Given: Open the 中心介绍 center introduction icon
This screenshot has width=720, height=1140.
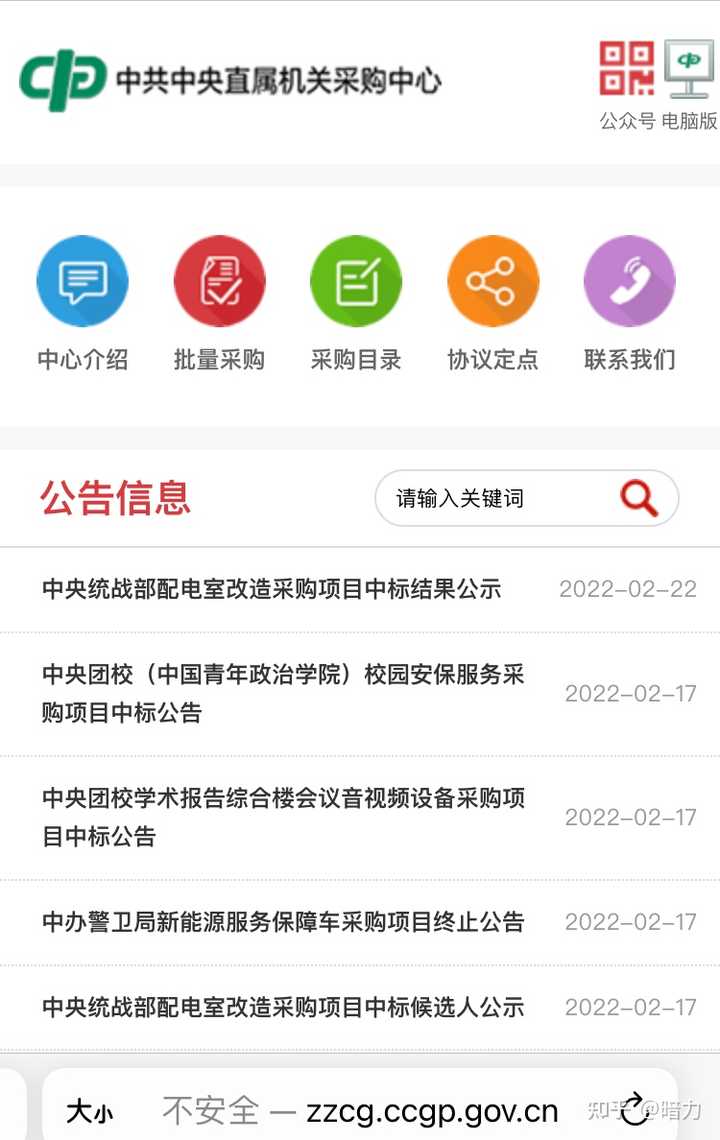Looking at the screenshot, I should pos(82,283).
